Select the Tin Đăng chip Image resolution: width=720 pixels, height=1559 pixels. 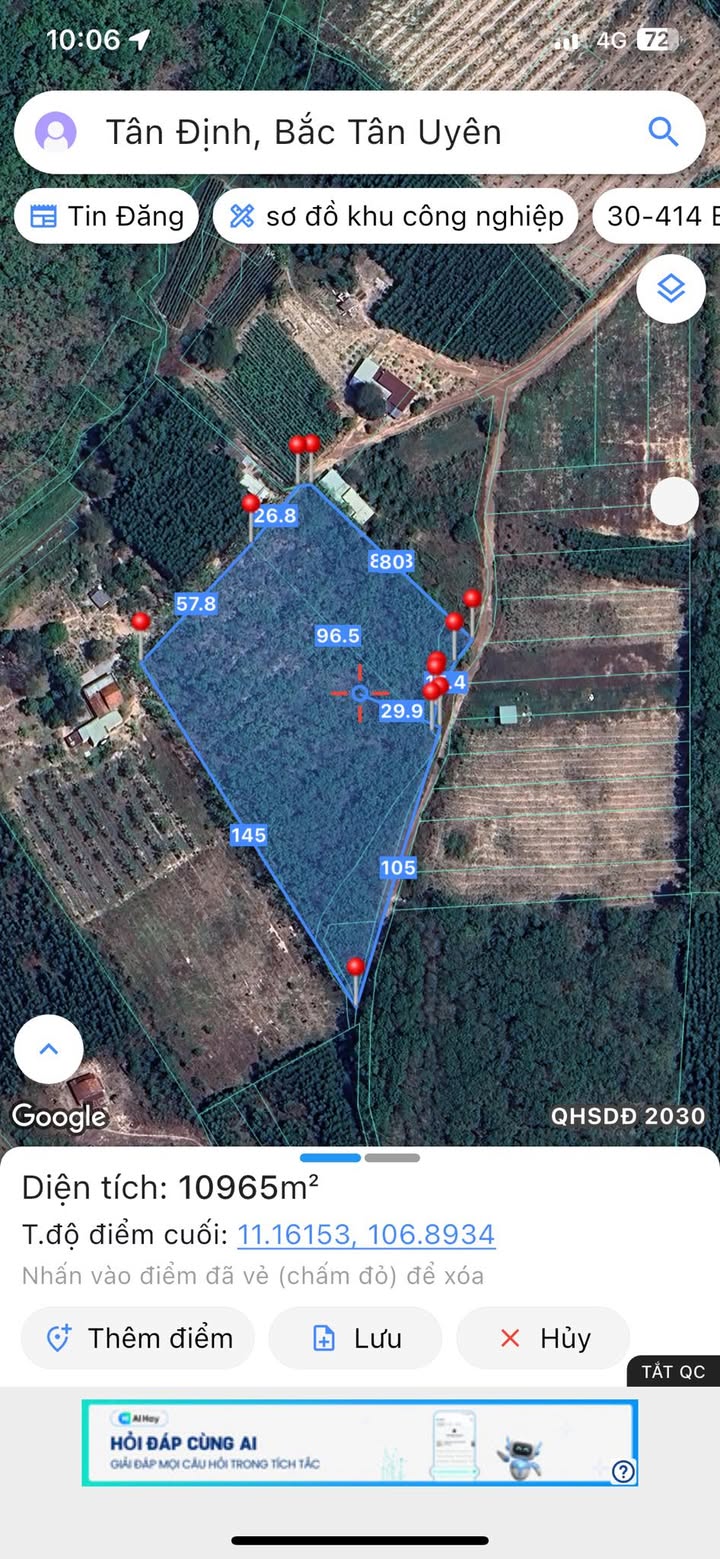106,216
